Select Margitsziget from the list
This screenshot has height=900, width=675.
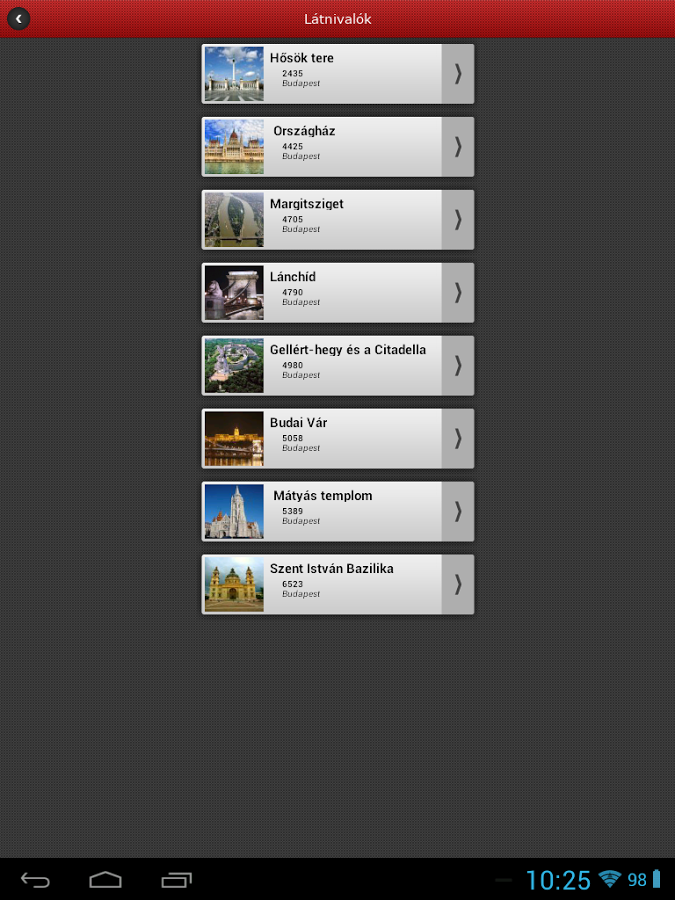(x=337, y=220)
